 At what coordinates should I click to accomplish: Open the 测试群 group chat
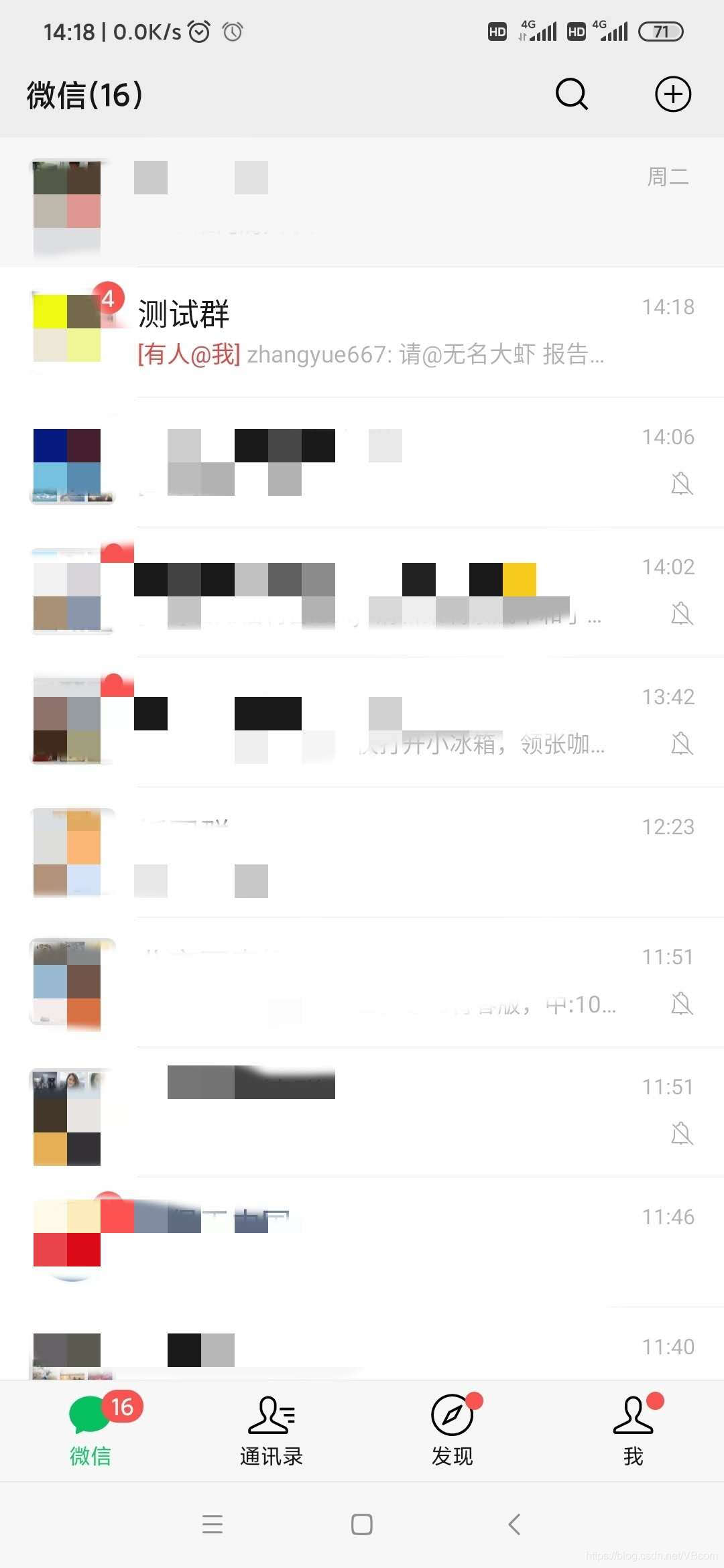click(362, 332)
